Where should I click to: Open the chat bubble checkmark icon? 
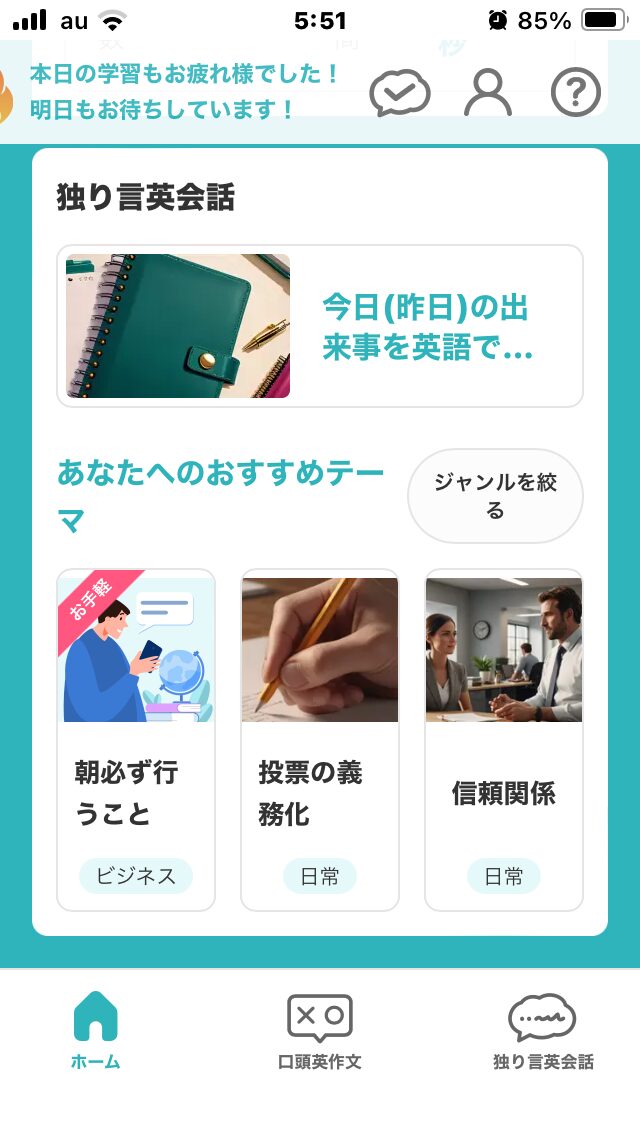coord(399,93)
